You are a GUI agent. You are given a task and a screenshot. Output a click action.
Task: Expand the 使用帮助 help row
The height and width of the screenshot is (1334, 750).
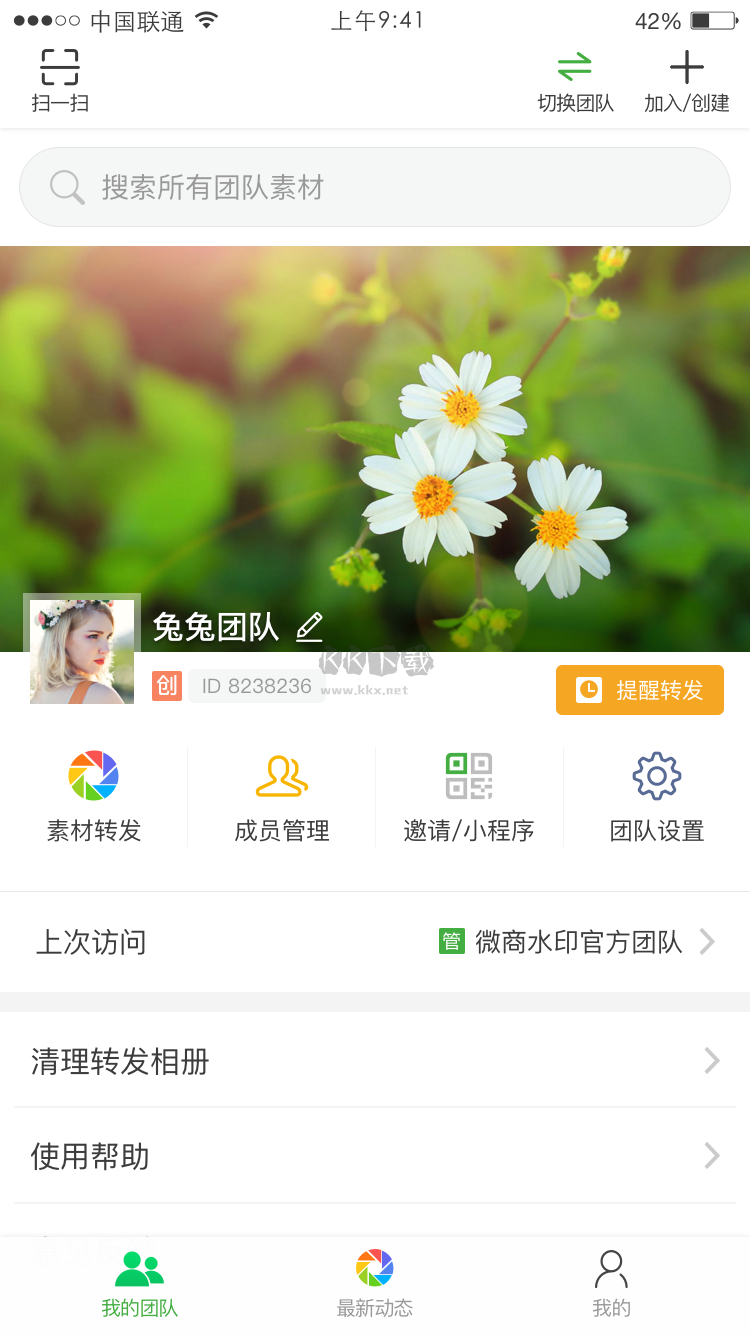coord(375,1157)
